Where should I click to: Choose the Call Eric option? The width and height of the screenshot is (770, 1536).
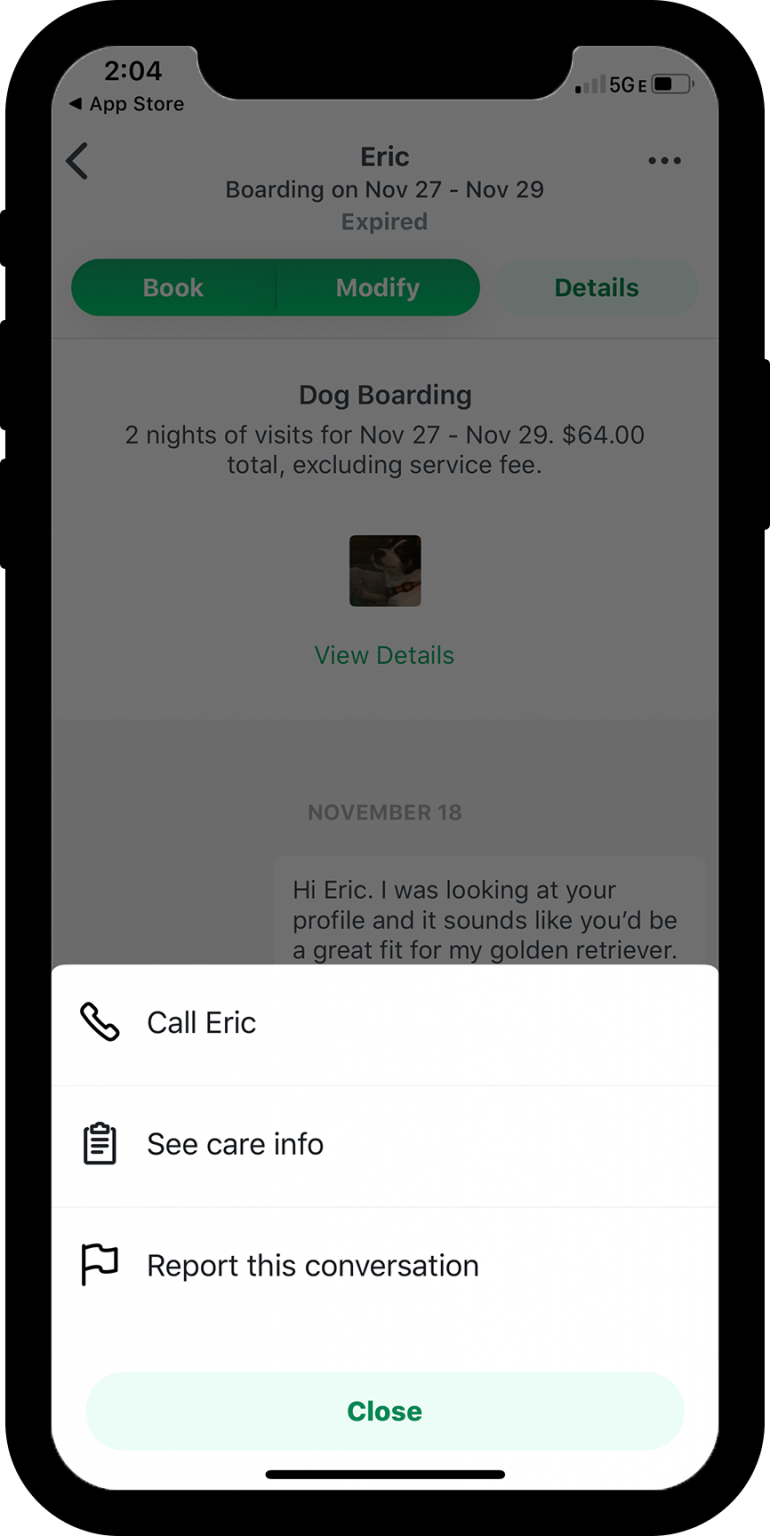pyautogui.click(x=201, y=1021)
